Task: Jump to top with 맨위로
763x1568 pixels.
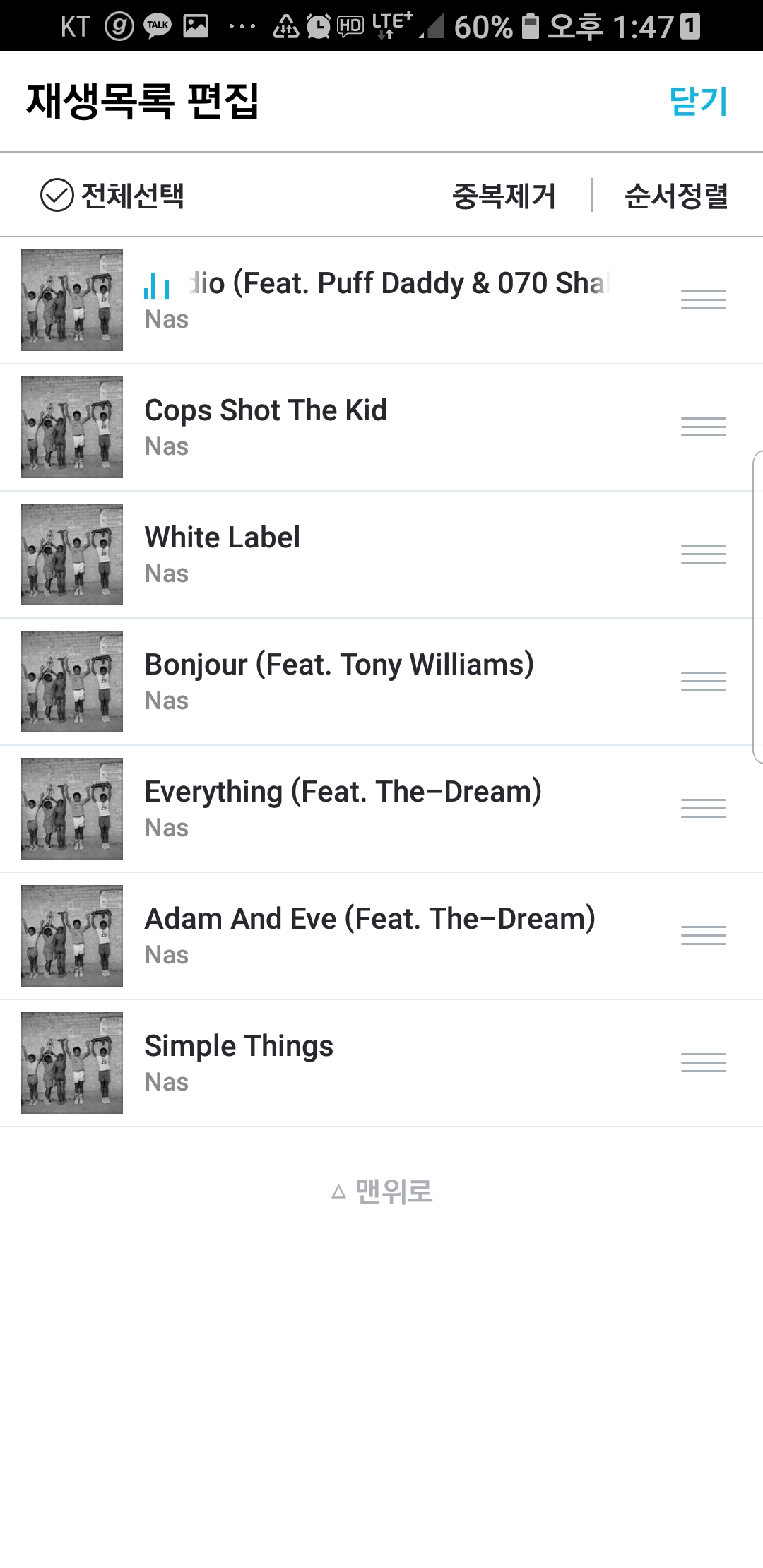Action: [x=382, y=1192]
